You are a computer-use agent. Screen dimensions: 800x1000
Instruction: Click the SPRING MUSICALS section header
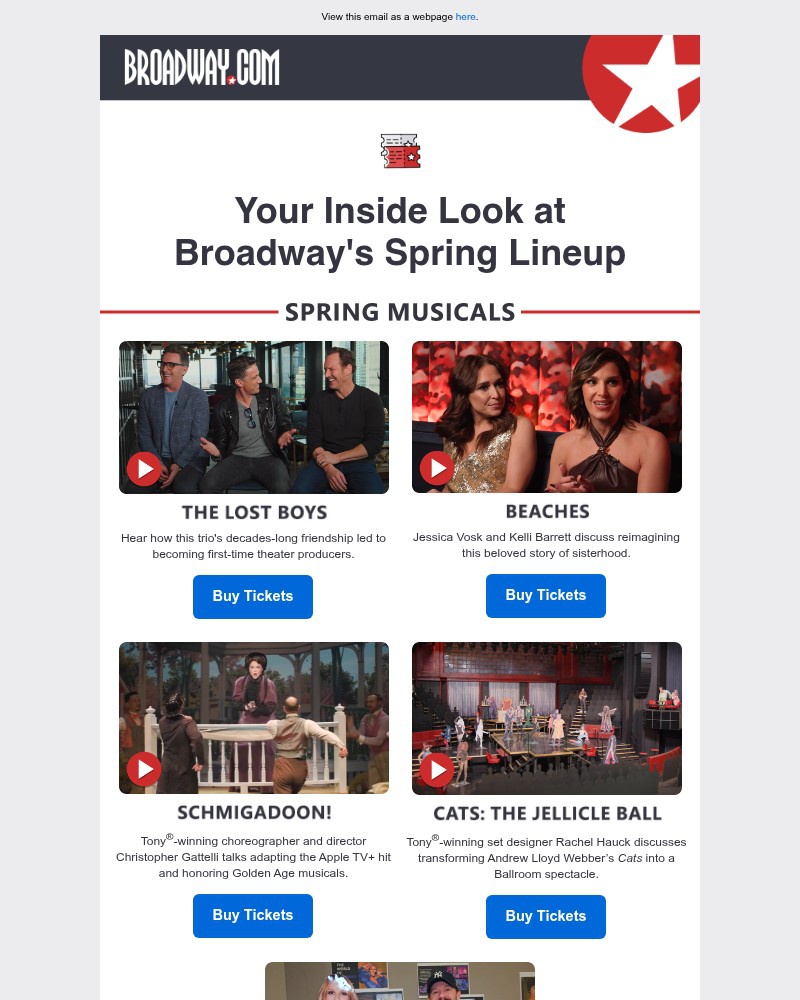400,311
